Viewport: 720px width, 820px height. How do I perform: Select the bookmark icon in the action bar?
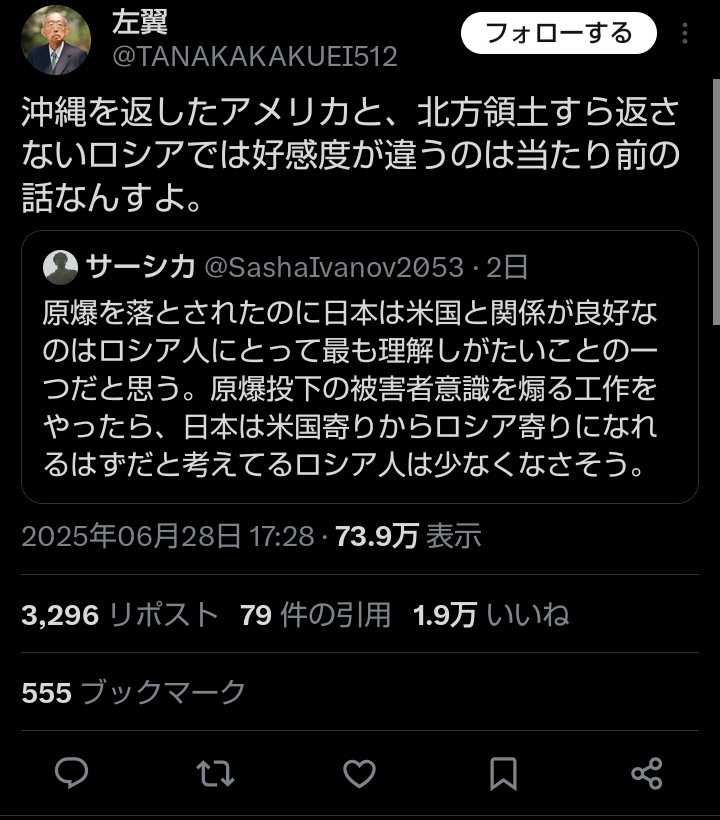[503, 771]
